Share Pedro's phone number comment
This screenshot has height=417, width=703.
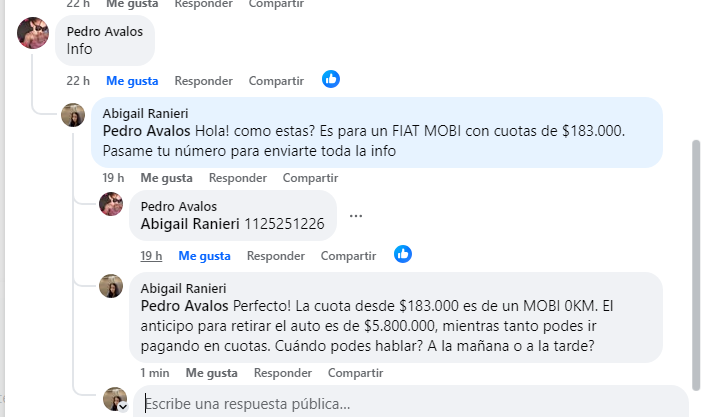[348, 256]
